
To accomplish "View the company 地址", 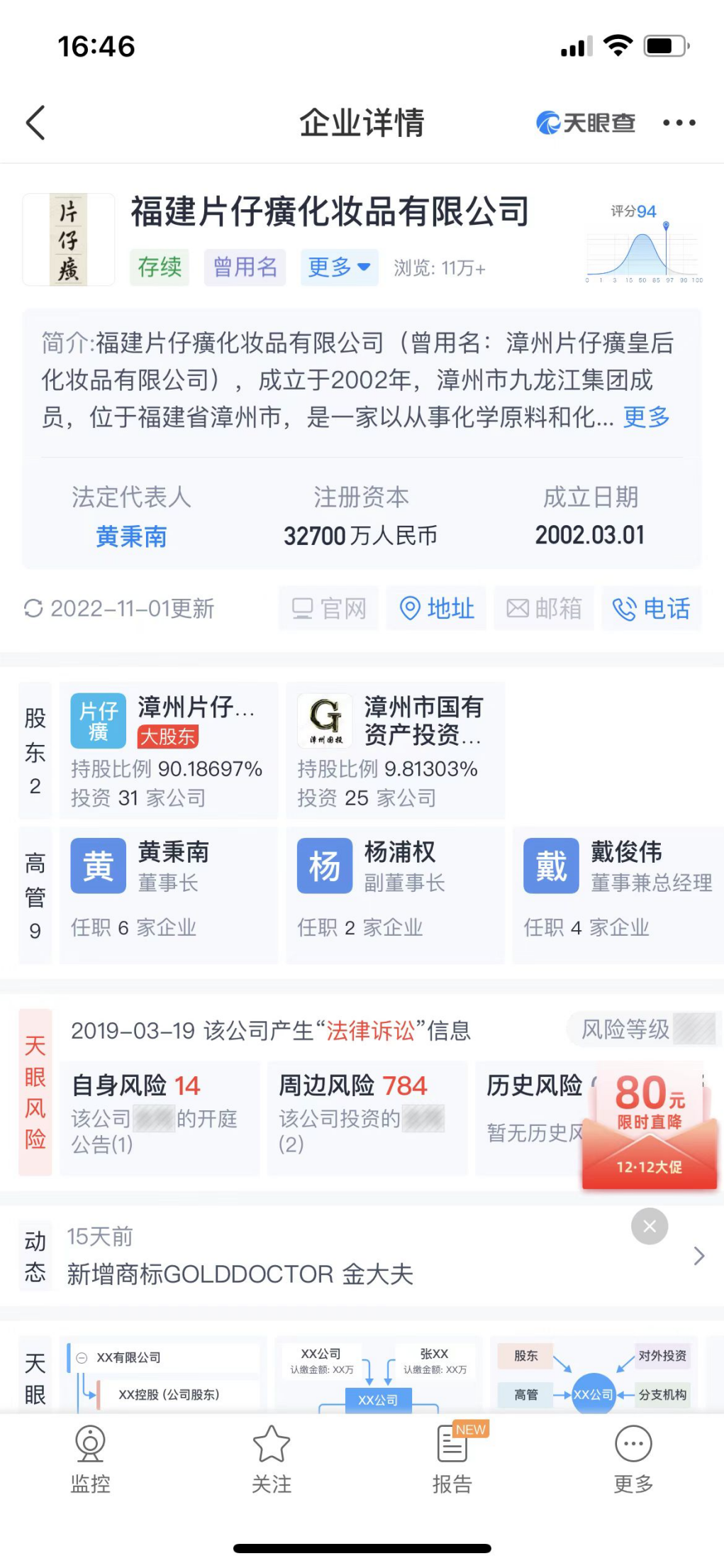I will tap(436, 608).
